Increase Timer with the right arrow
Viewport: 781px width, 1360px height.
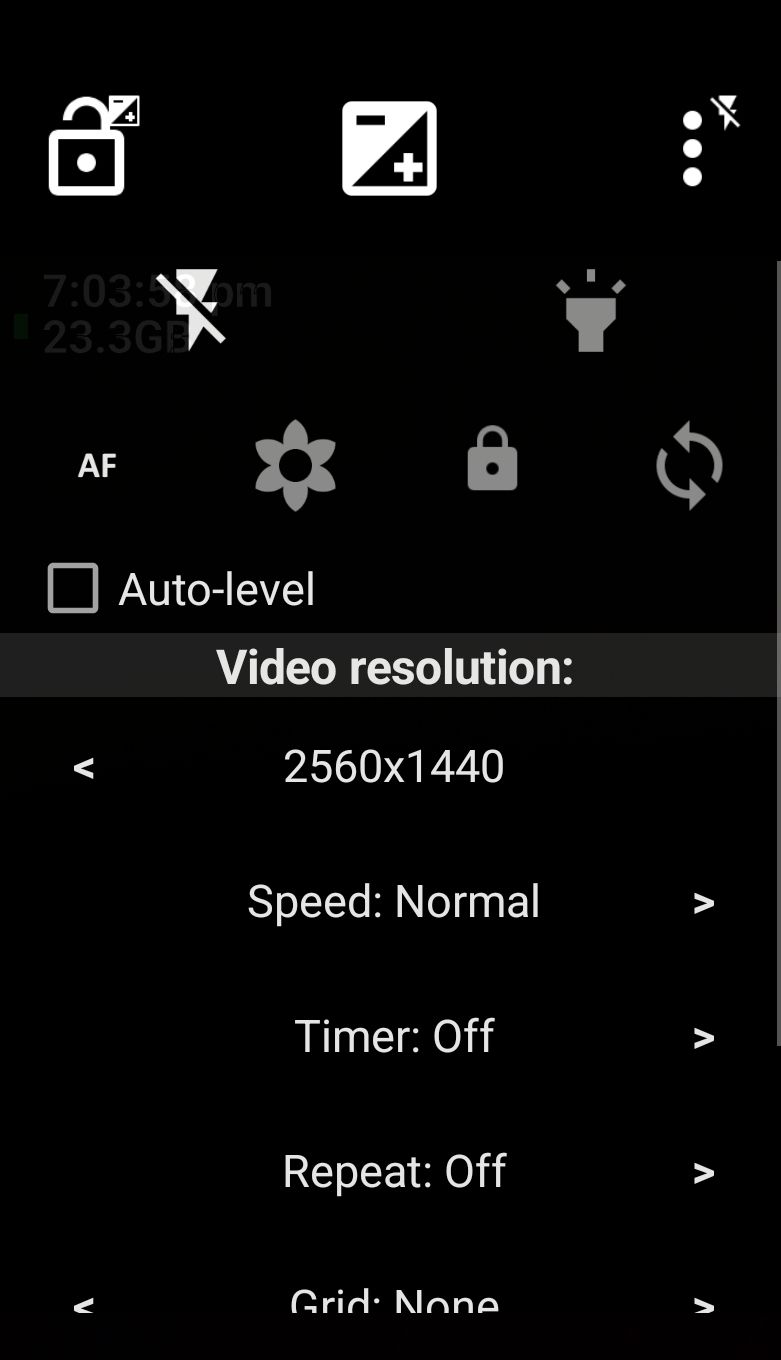(x=704, y=1037)
